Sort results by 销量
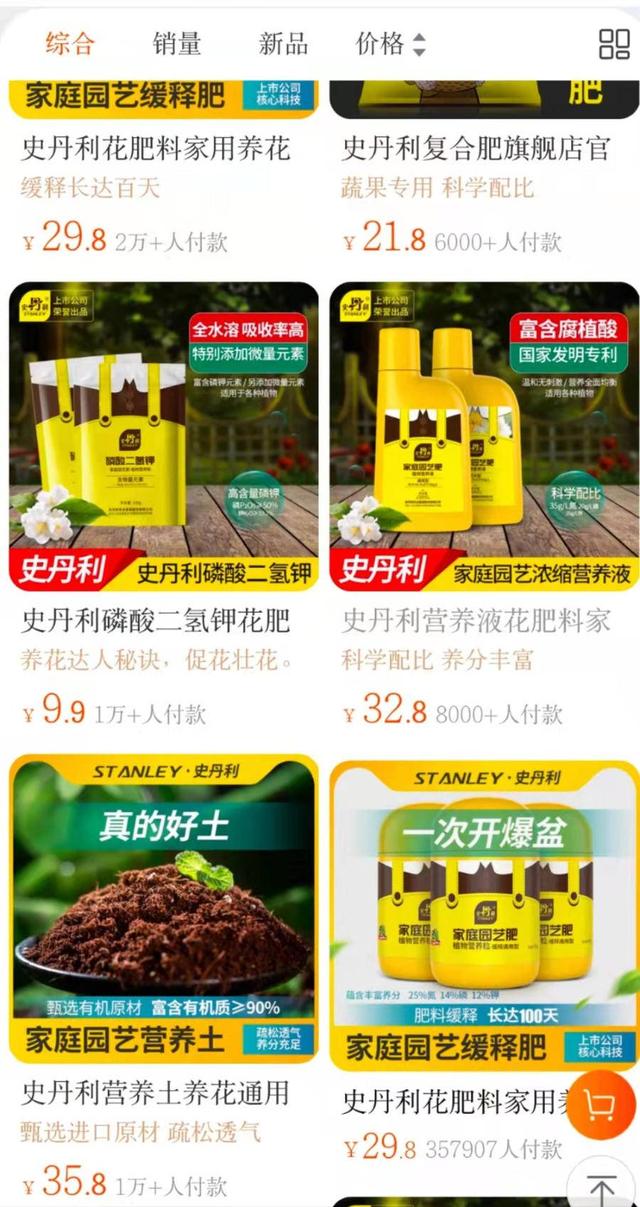 [177, 43]
